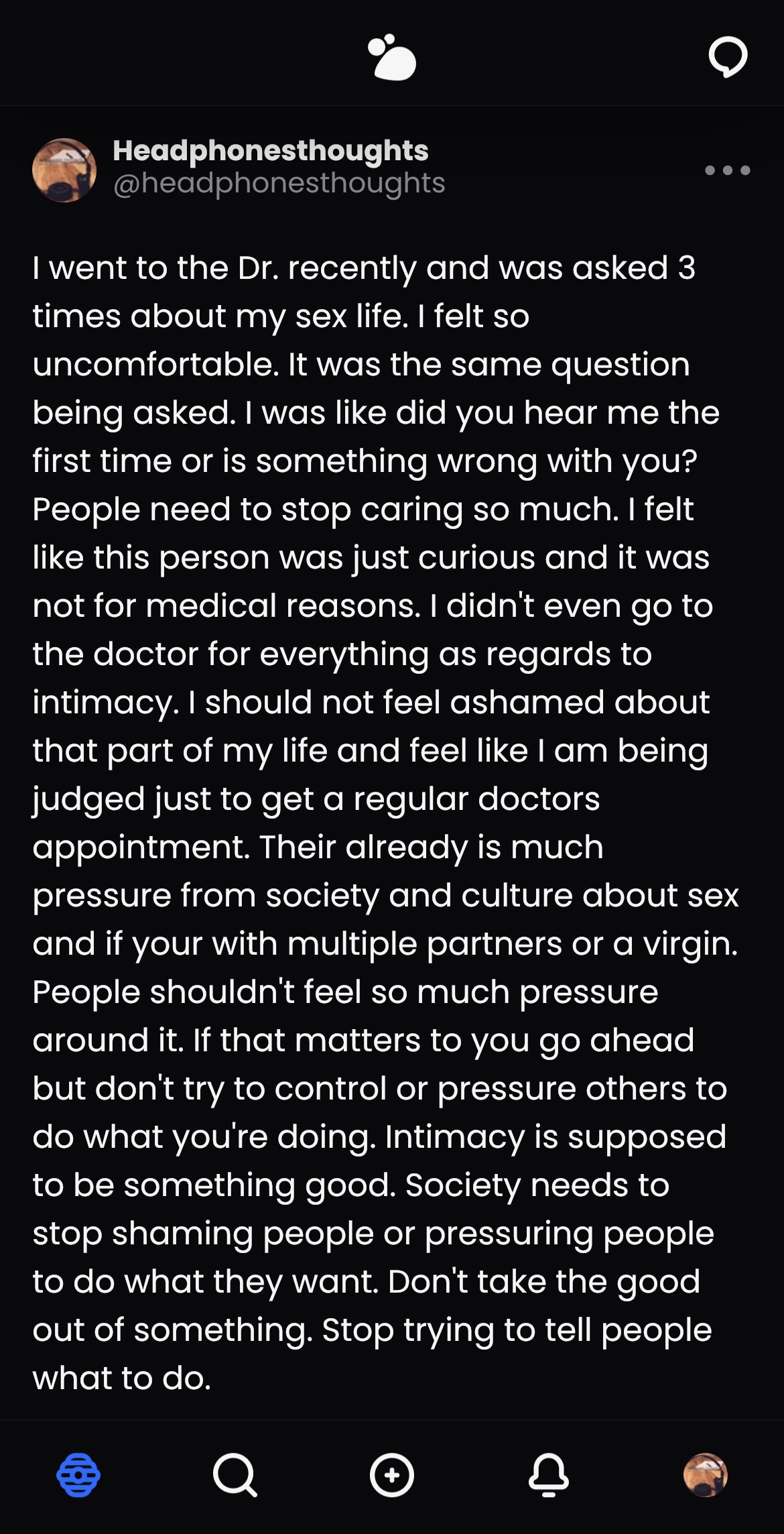Open the search tab
The image size is (784, 1534).
pos(235,1475)
